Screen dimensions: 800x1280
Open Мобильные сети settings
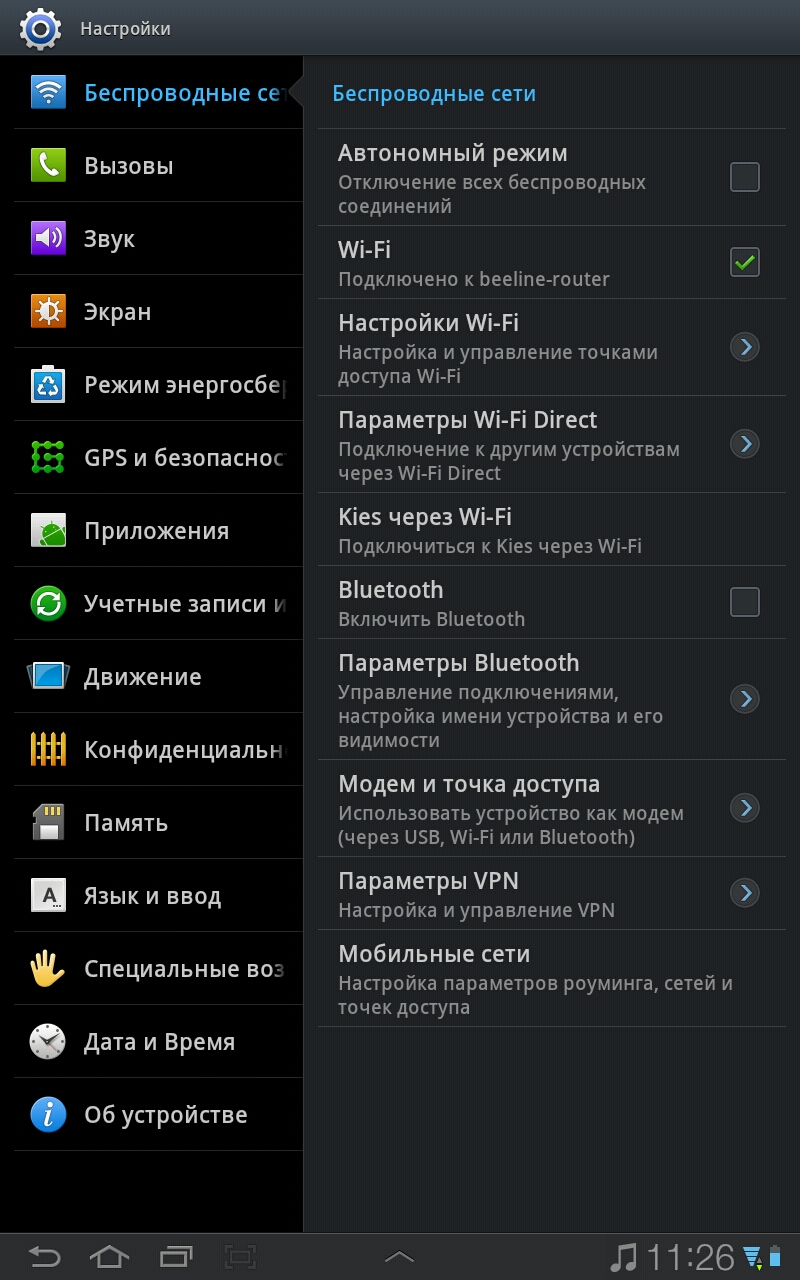tap(552, 978)
